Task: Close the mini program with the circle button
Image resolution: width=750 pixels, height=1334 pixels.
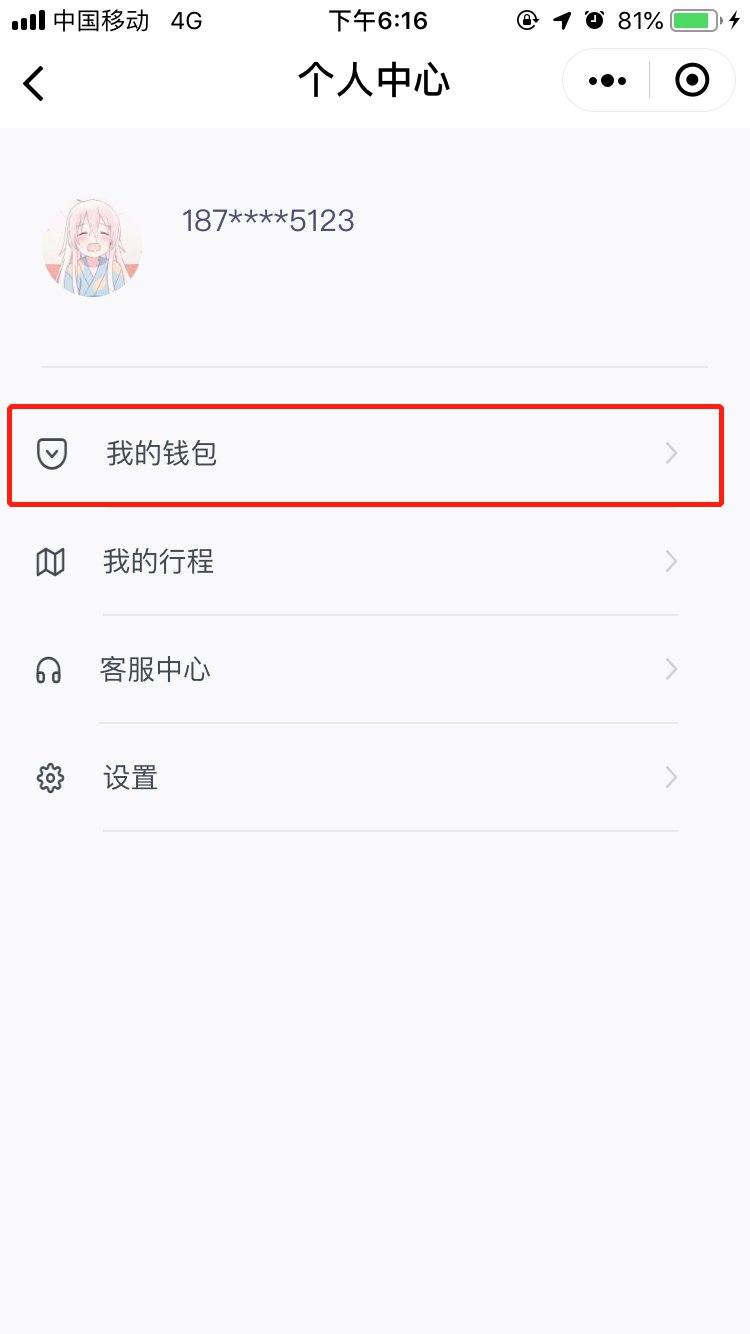Action: [692, 81]
